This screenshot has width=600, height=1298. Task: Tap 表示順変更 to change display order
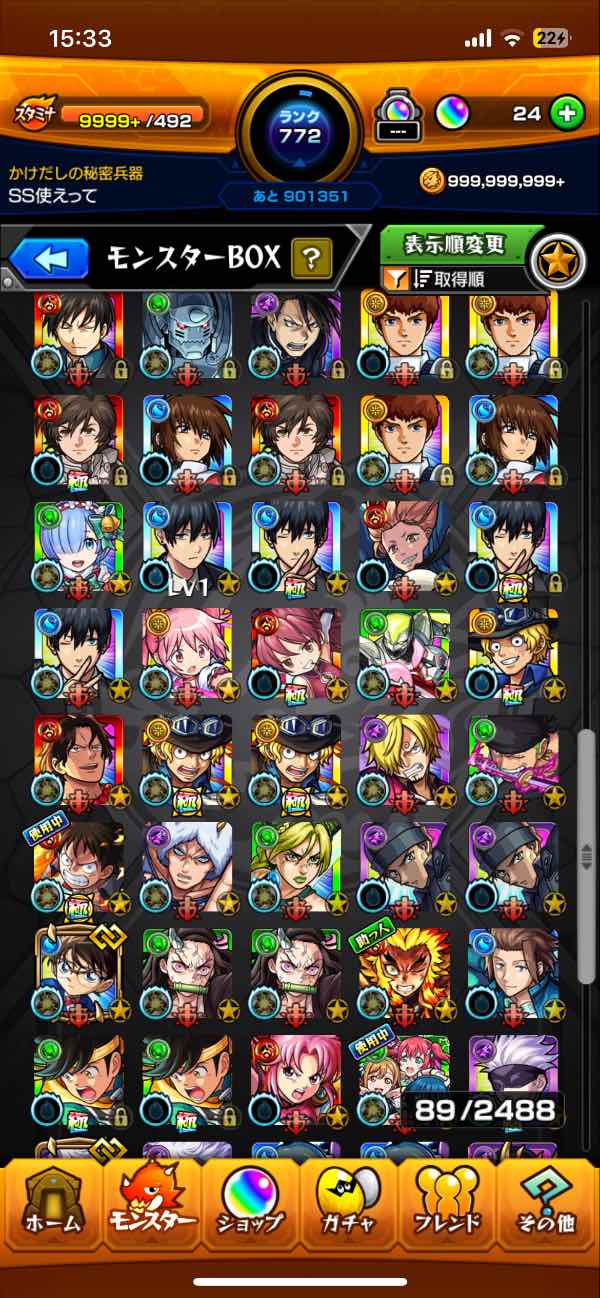[x=455, y=244]
